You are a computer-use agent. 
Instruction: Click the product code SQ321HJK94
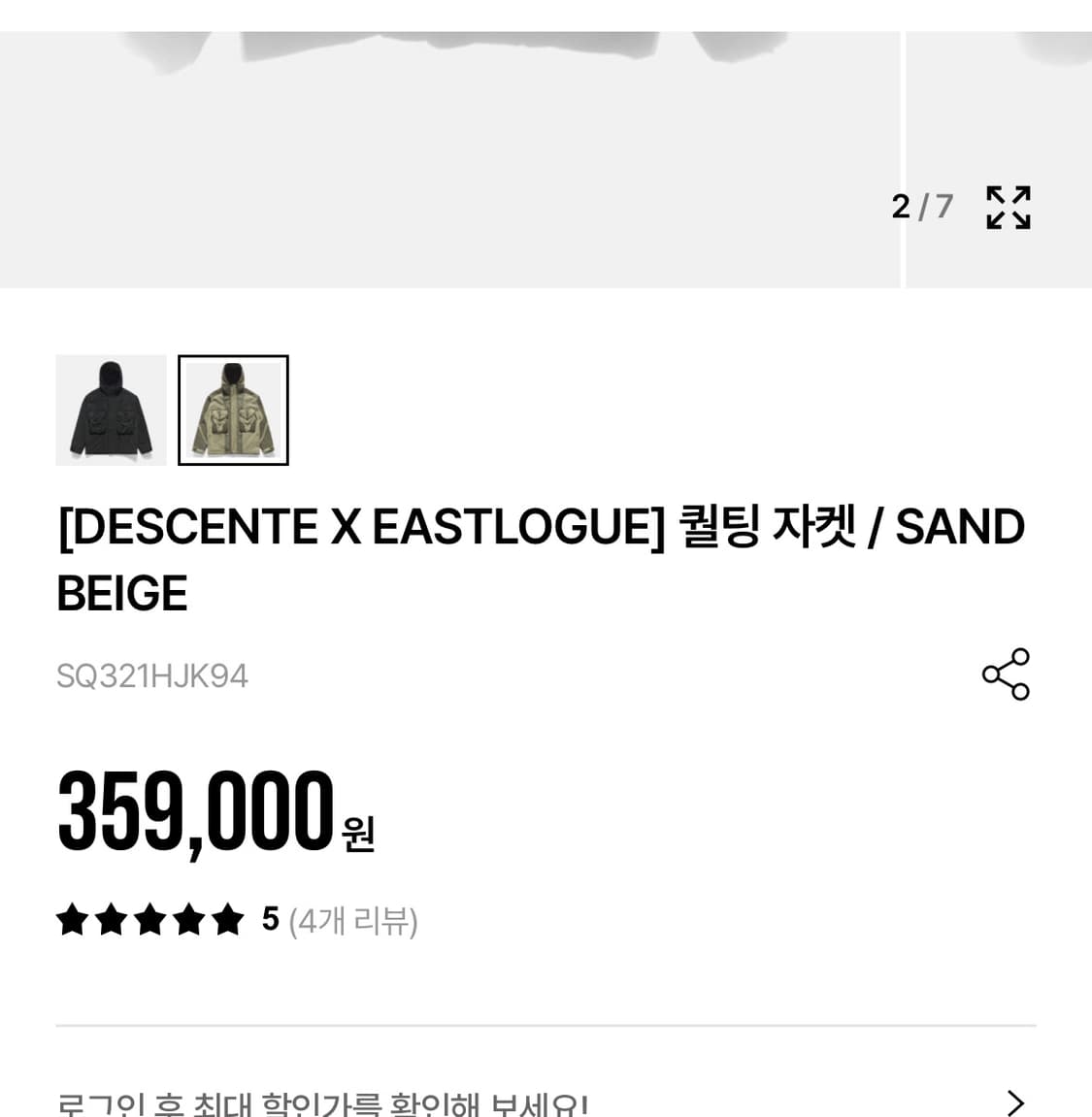pos(152,675)
